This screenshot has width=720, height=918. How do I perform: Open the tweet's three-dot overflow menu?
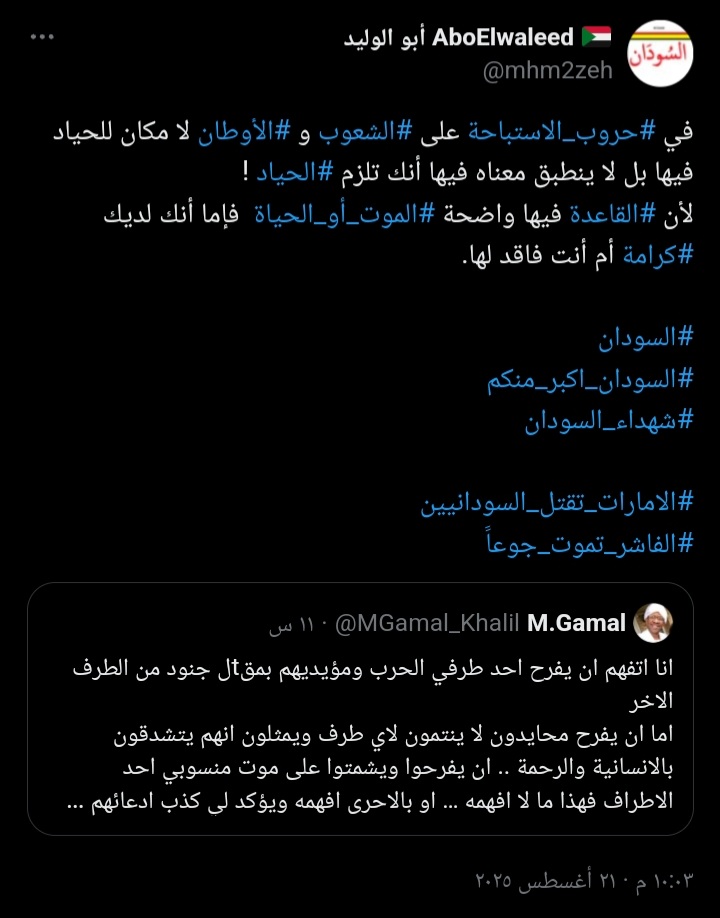tap(41, 38)
